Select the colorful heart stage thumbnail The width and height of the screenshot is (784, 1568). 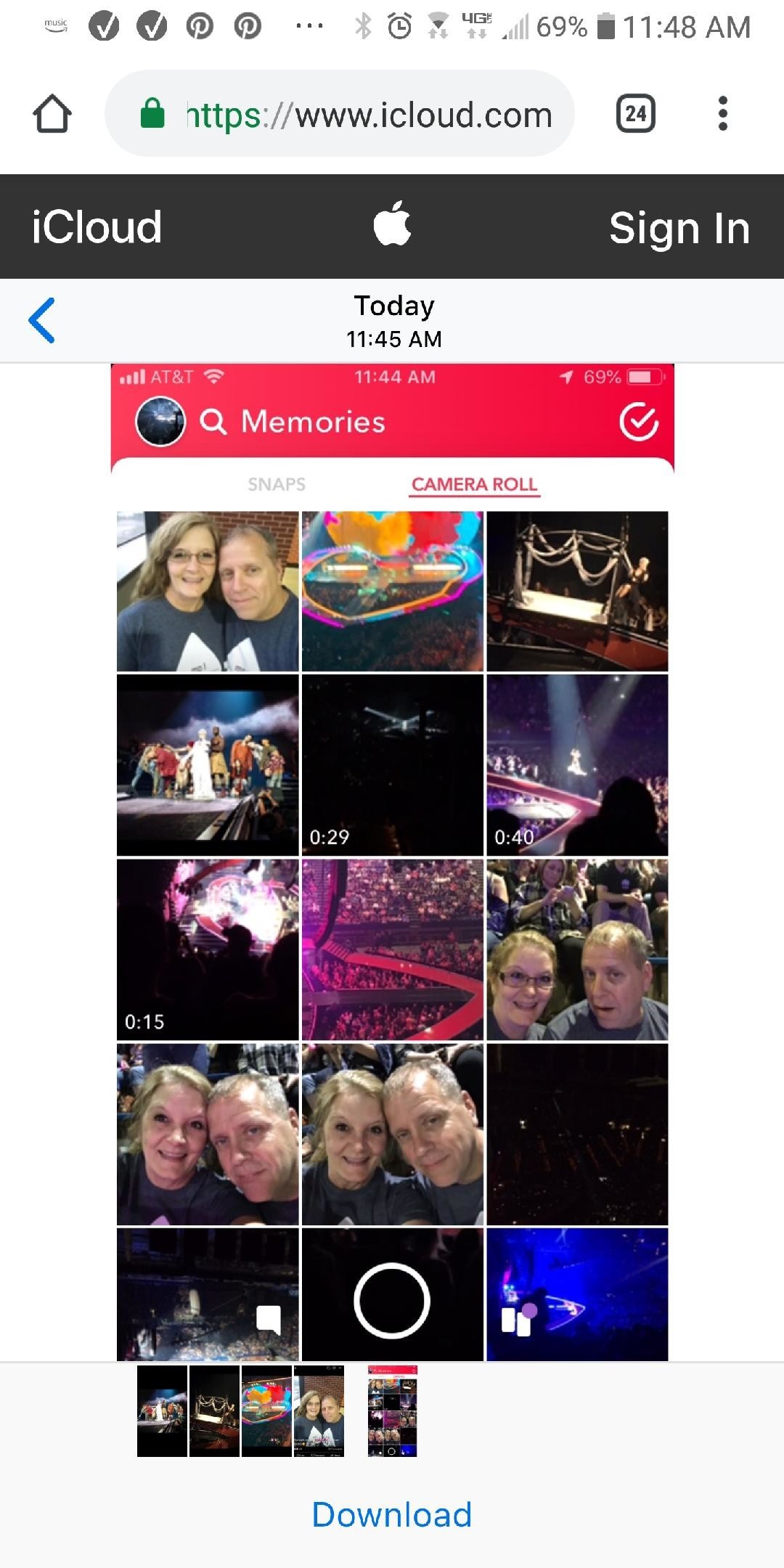(x=266, y=1411)
